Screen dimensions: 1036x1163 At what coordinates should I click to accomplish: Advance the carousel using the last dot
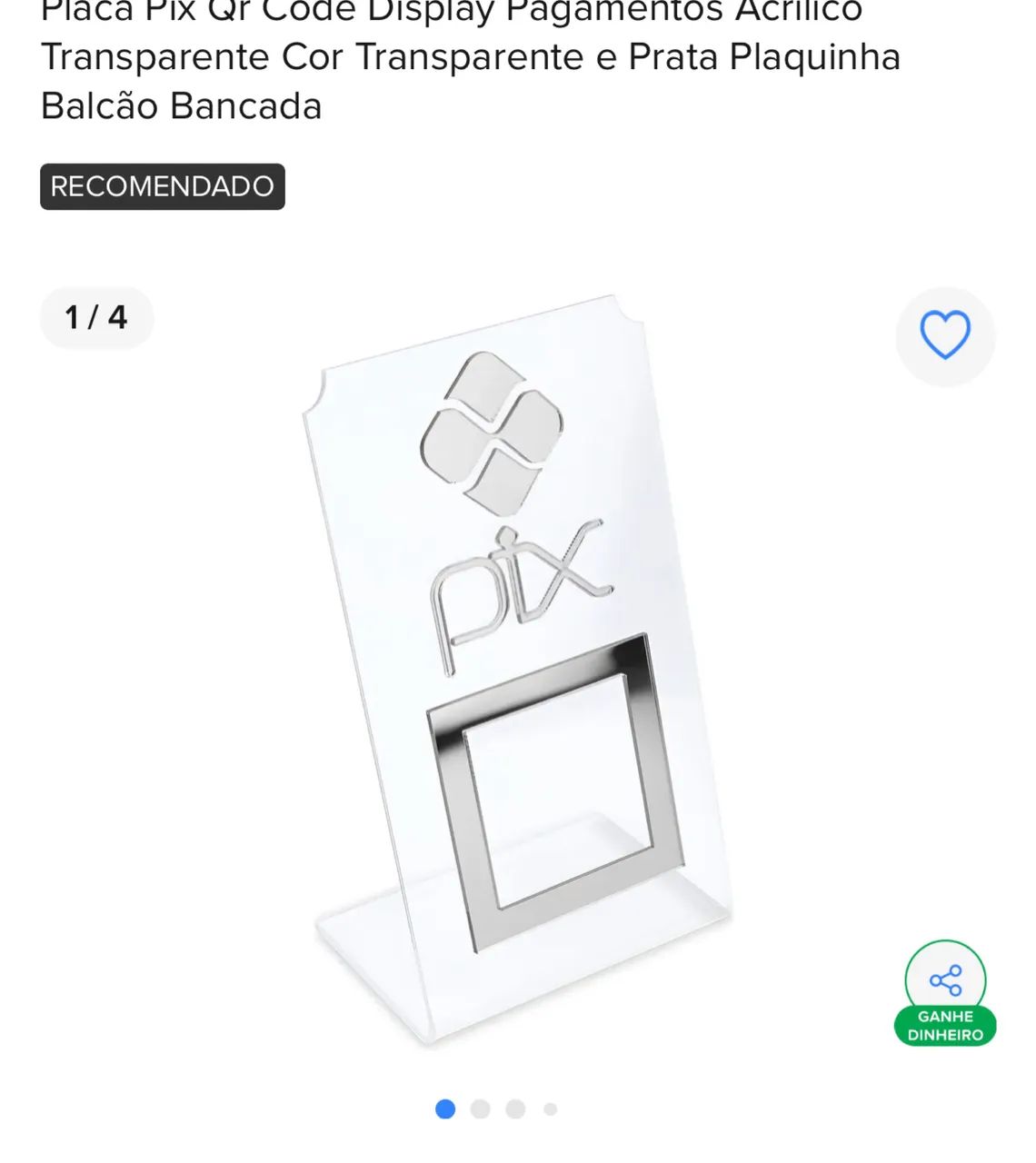[550, 1108]
